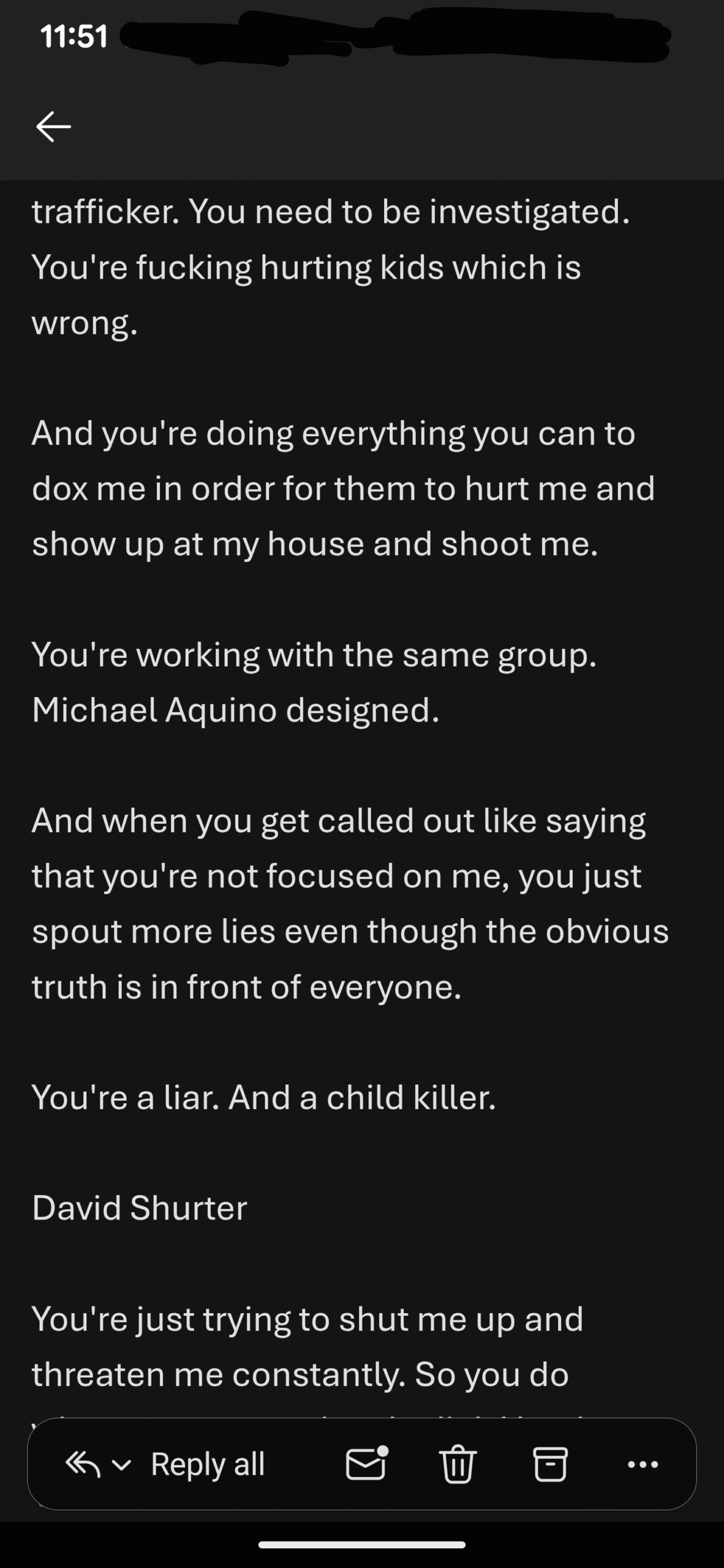Screen dimensions: 724x1568
Task: Archive this email
Action: 550,1464
